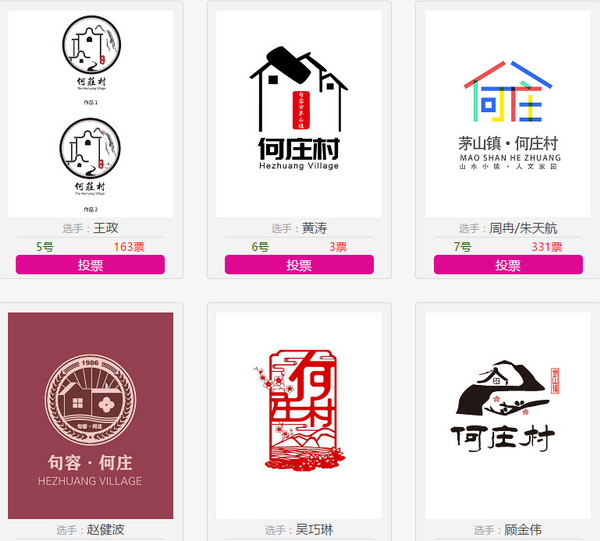Vote for entry 6 by 黄涛
Image resolution: width=600 pixels, height=541 pixels.
299,265
